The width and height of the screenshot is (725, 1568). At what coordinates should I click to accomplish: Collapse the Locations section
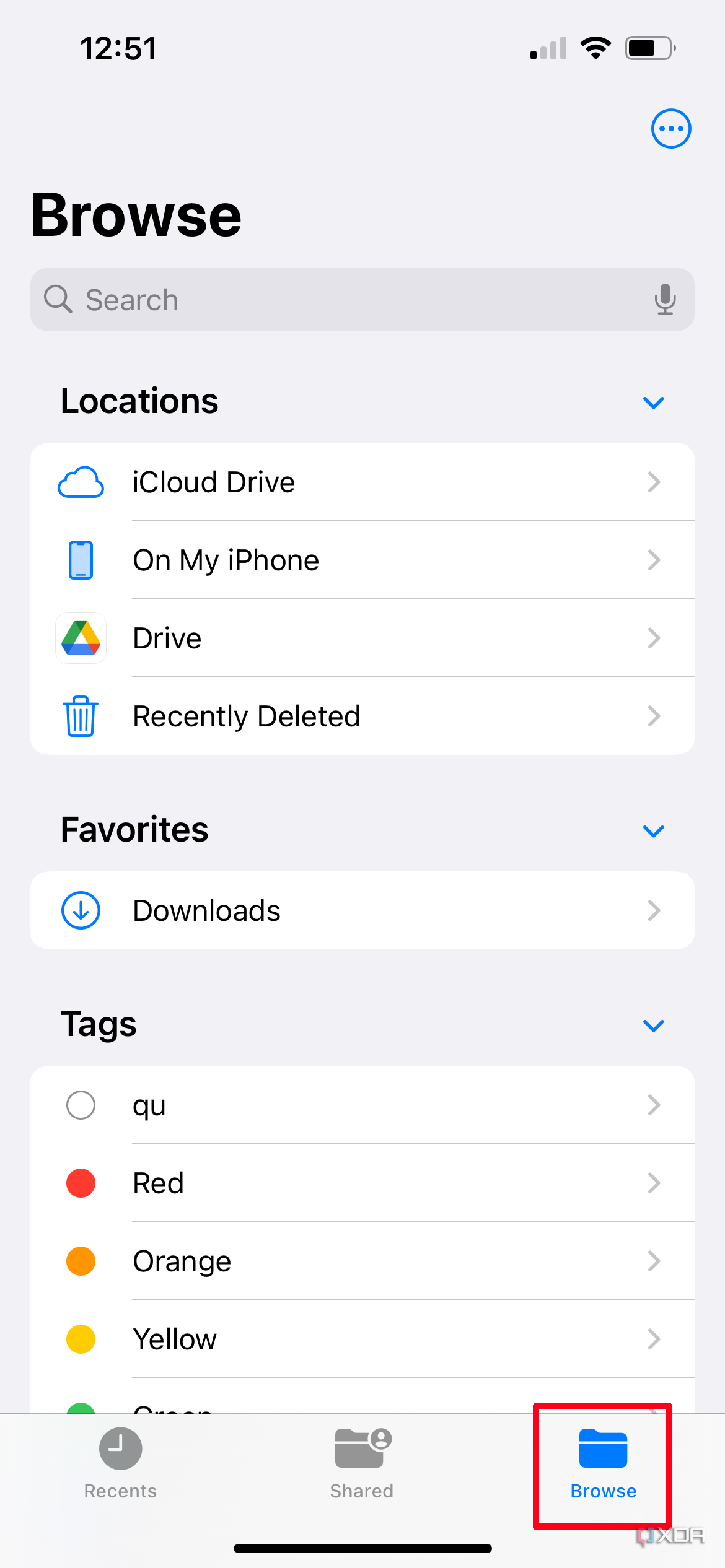(653, 403)
